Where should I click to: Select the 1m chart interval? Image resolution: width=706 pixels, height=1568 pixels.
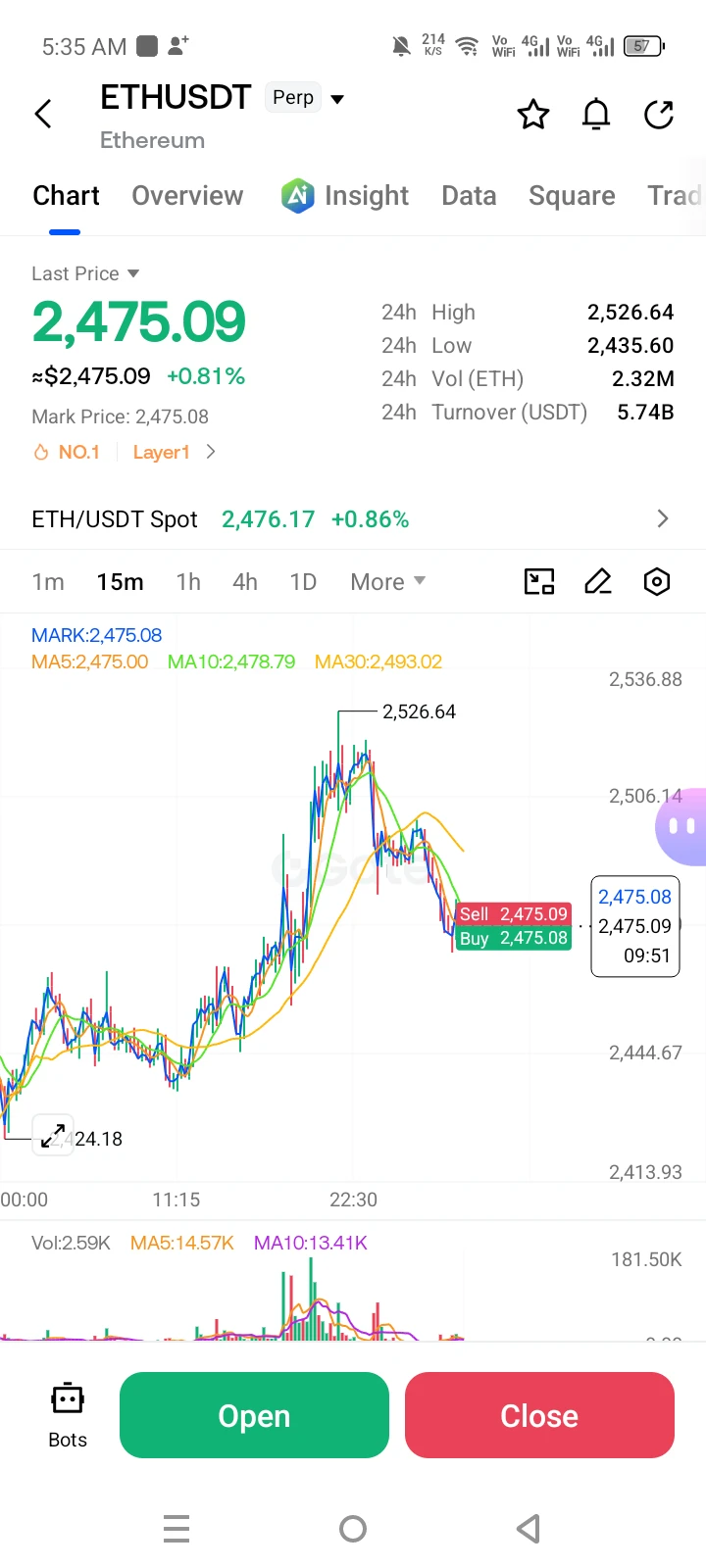point(48,582)
